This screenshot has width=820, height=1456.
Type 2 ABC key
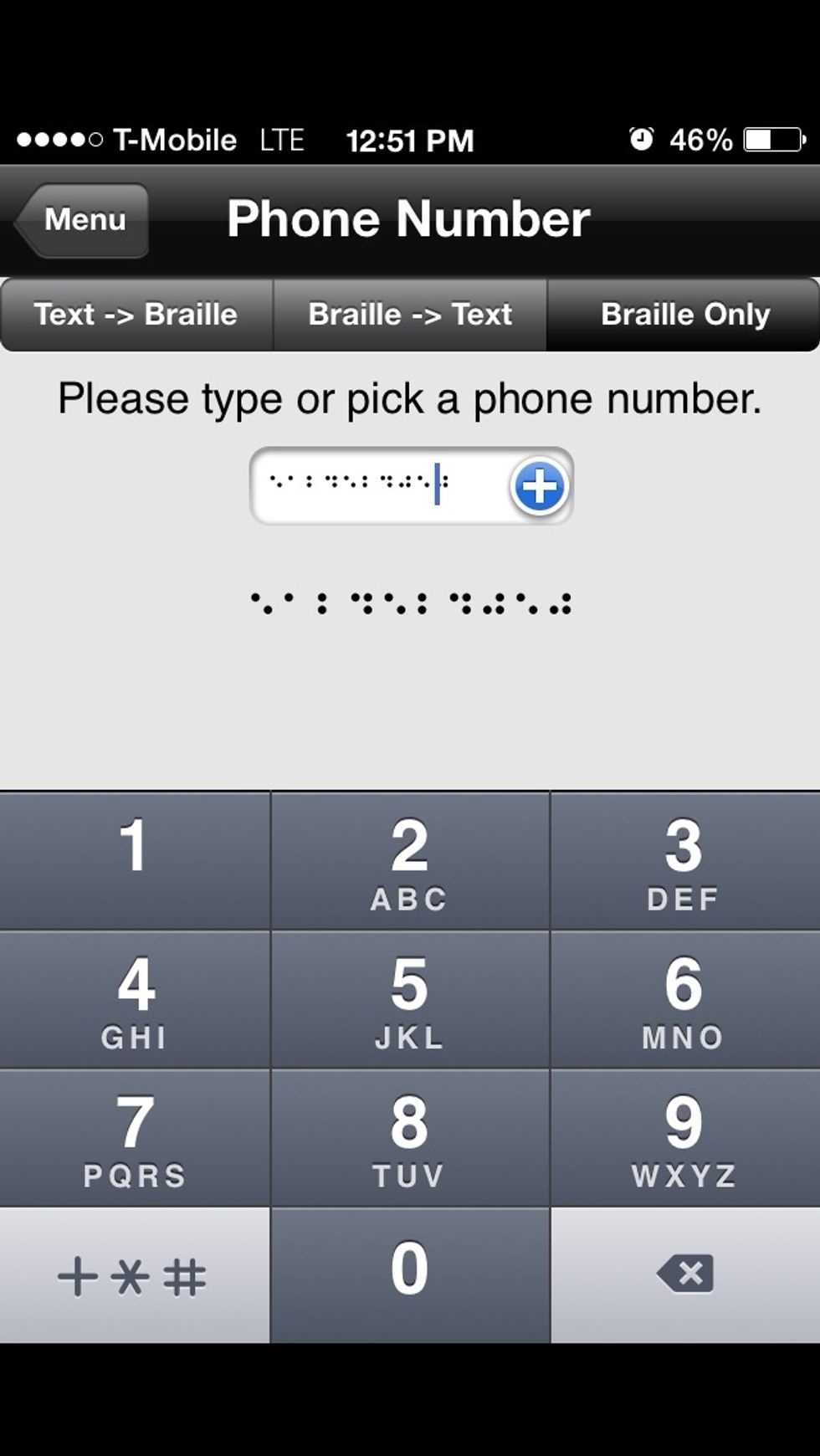410,860
